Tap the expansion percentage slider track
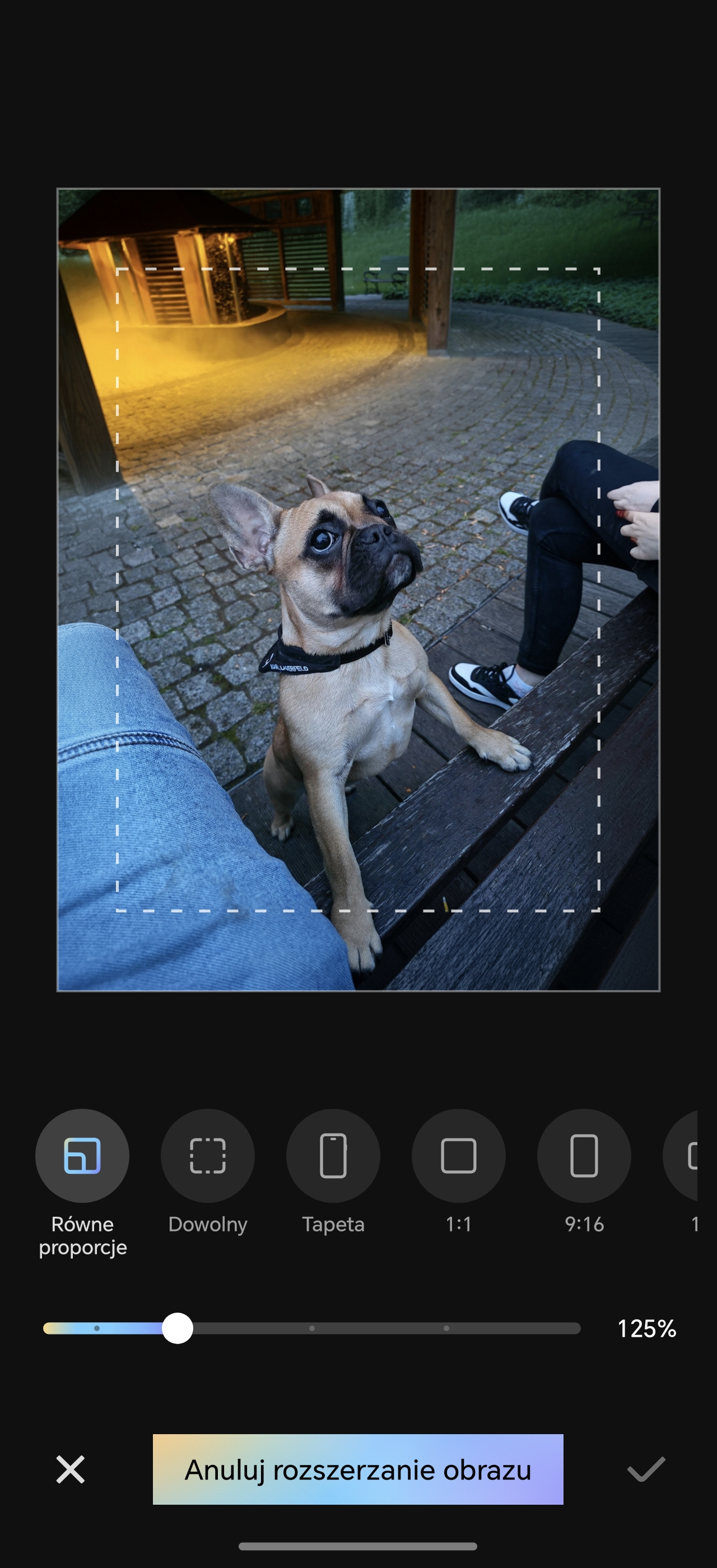This screenshot has height=1568, width=717. click(x=311, y=1328)
